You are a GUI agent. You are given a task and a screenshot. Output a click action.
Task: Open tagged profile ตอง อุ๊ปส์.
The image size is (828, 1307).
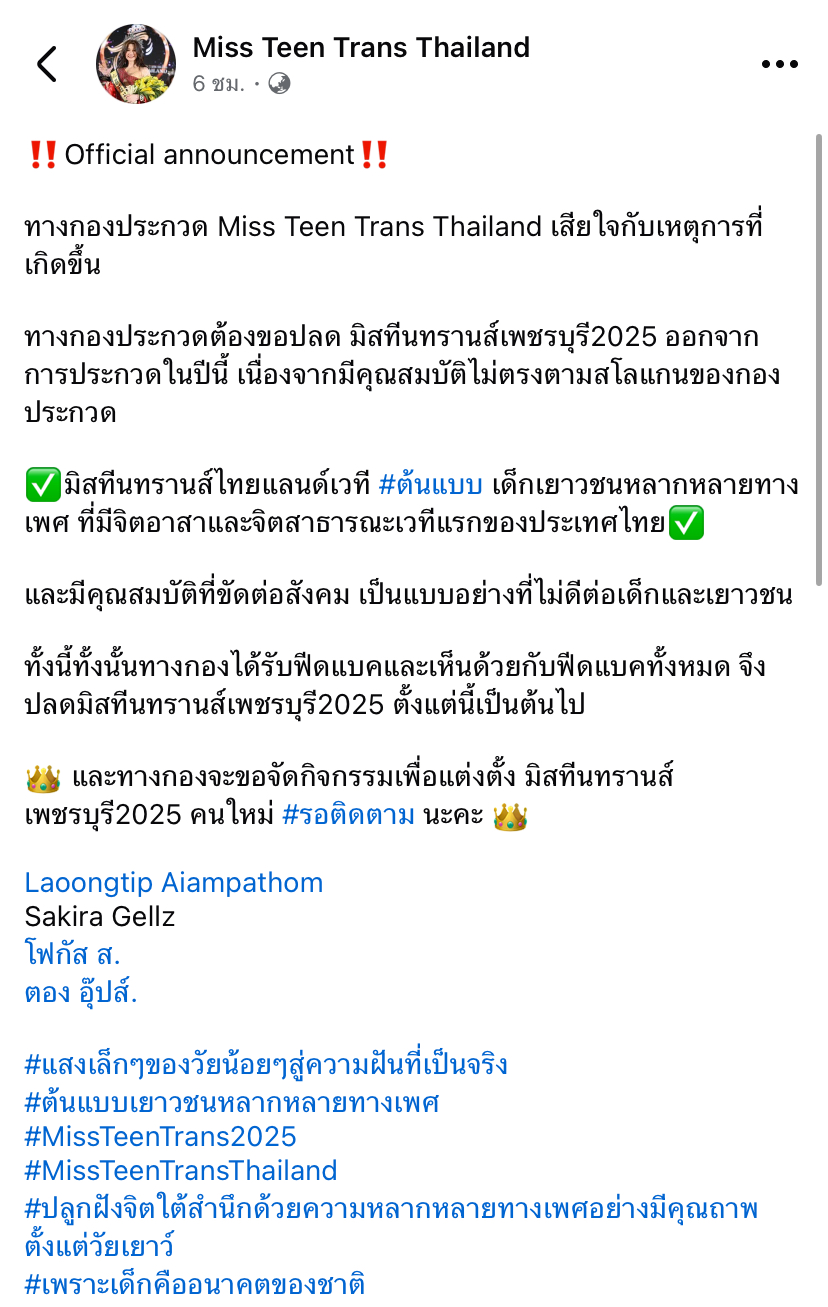81,993
